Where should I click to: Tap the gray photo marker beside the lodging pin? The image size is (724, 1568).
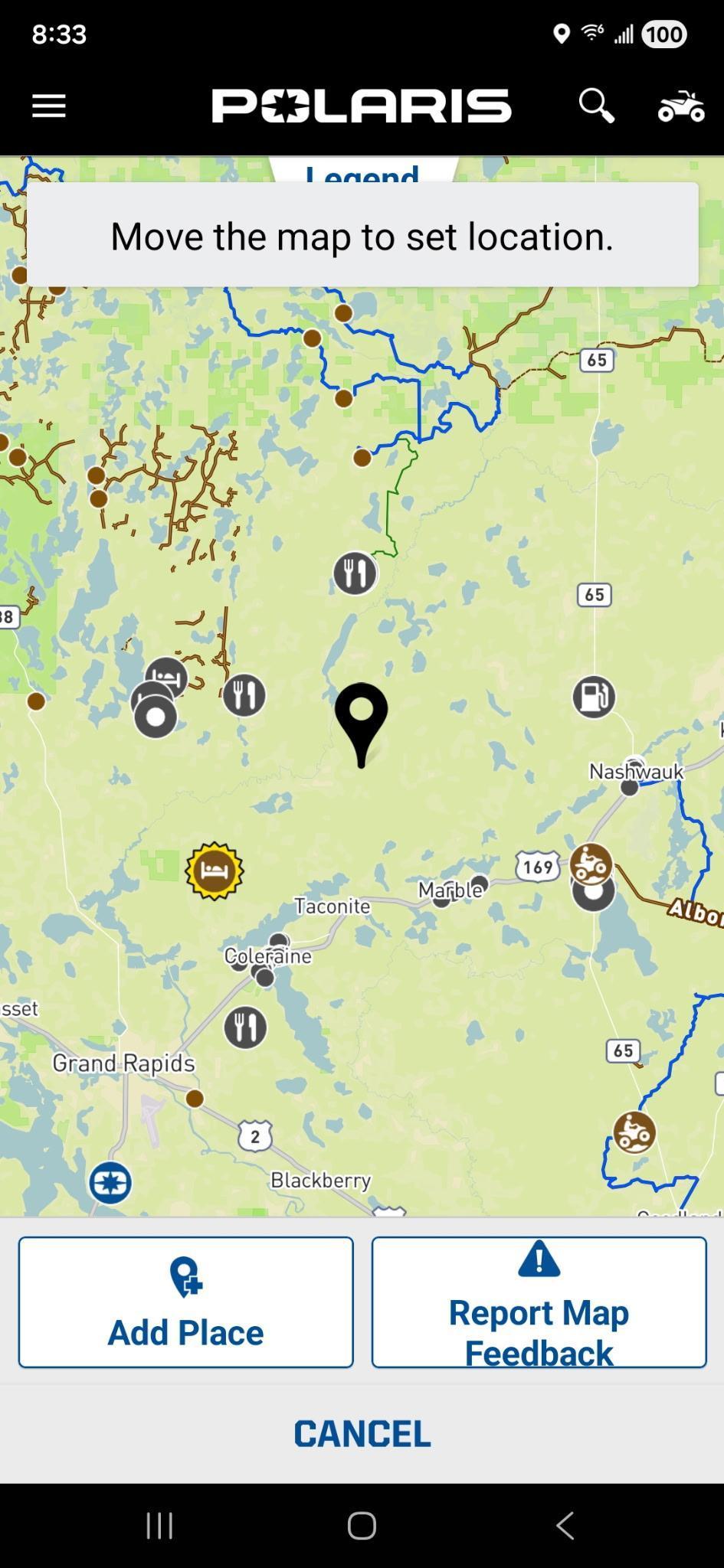pos(156,717)
